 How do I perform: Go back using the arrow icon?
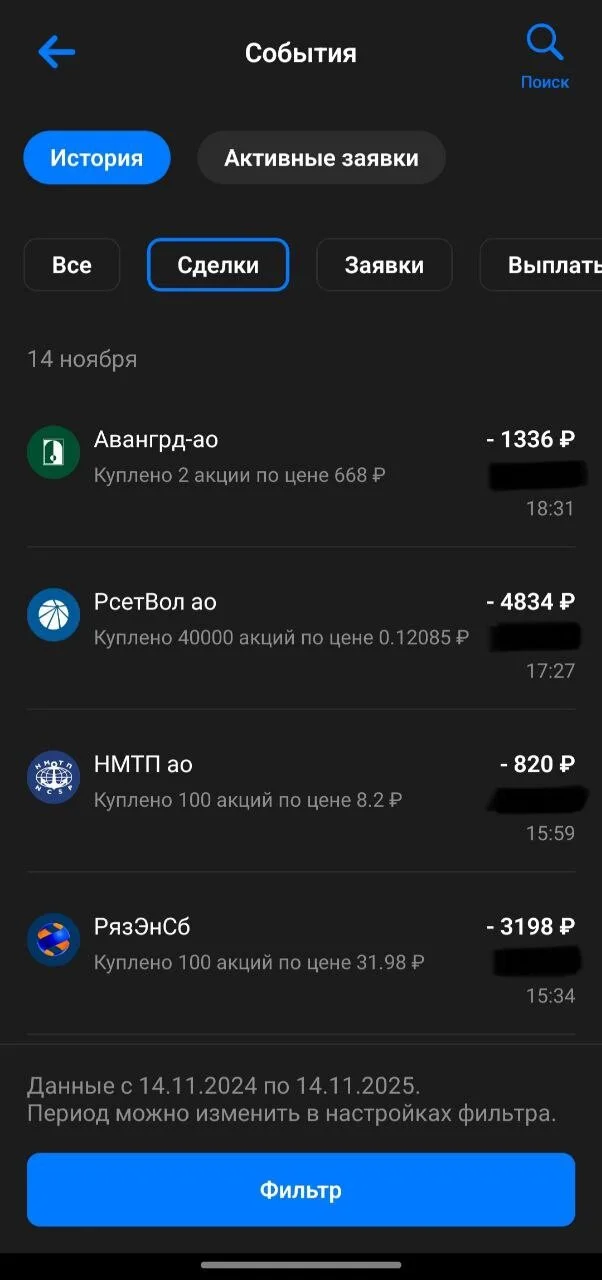(x=56, y=52)
